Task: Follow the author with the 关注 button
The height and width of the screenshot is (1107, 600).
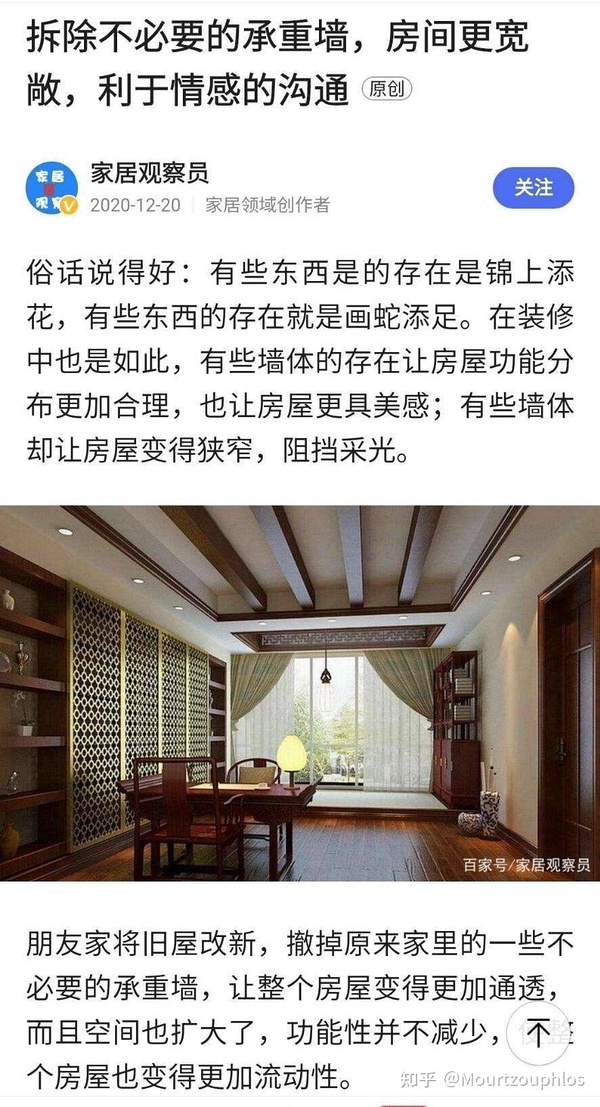Action: [533, 188]
